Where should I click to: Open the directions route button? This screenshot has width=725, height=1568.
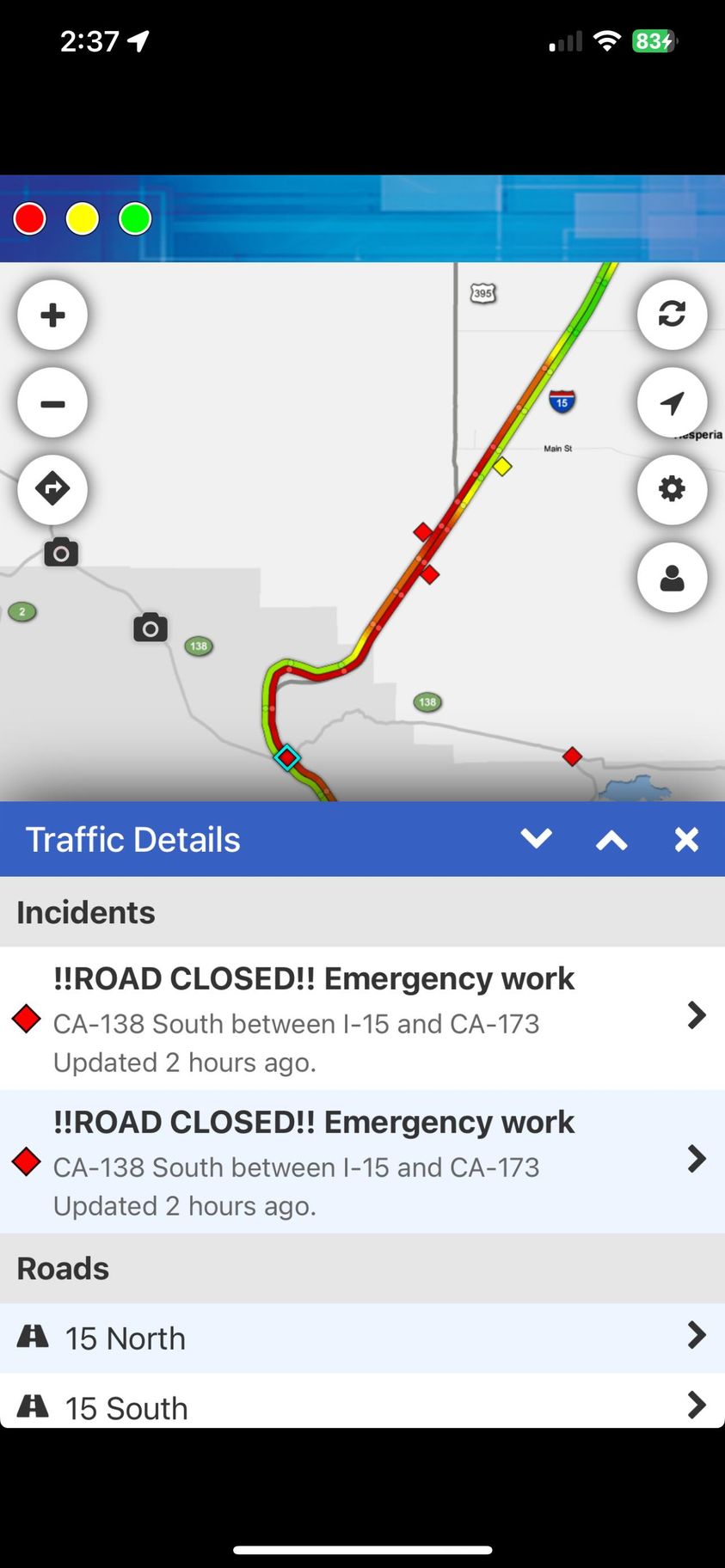click(x=52, y=489)
